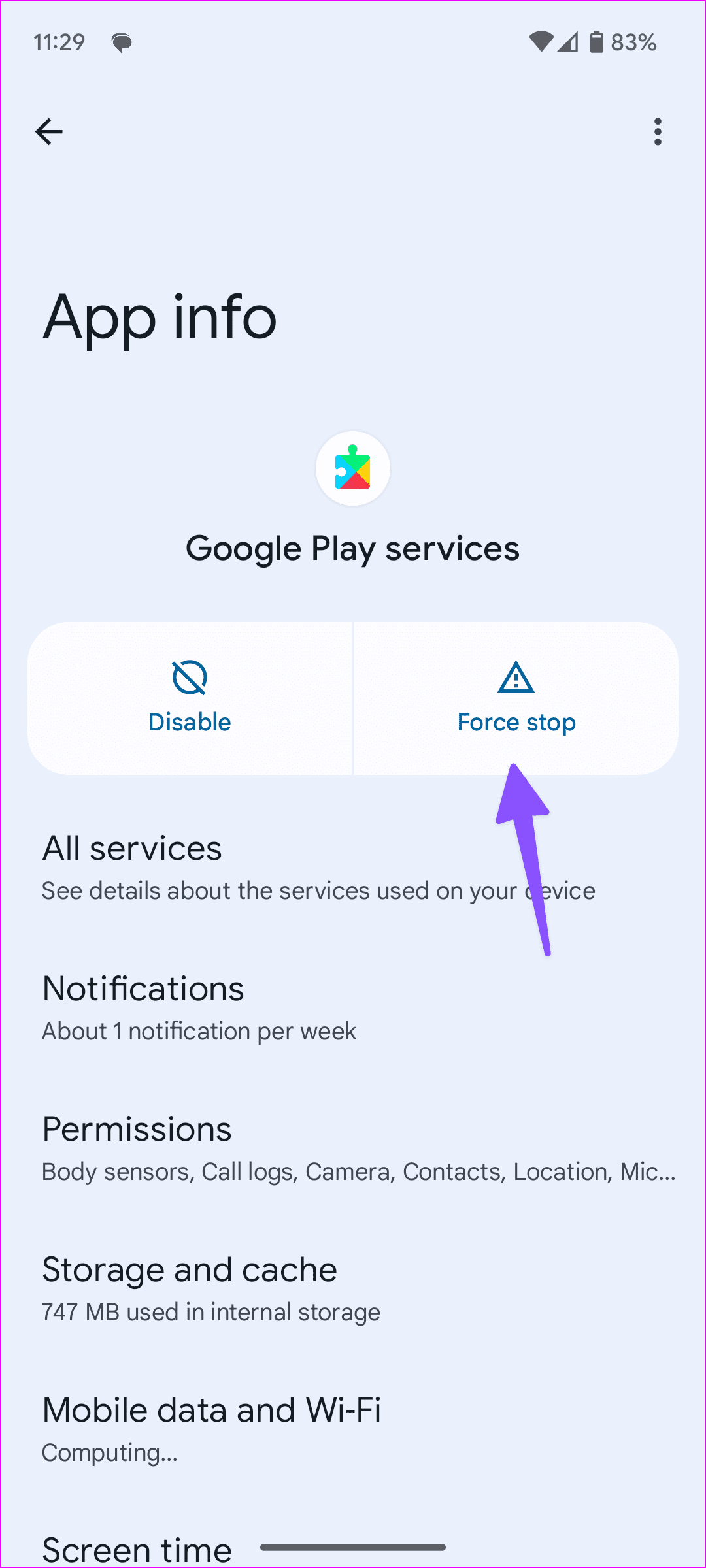
Task: Select the Google Play services title text
Action: pos(352,547)
